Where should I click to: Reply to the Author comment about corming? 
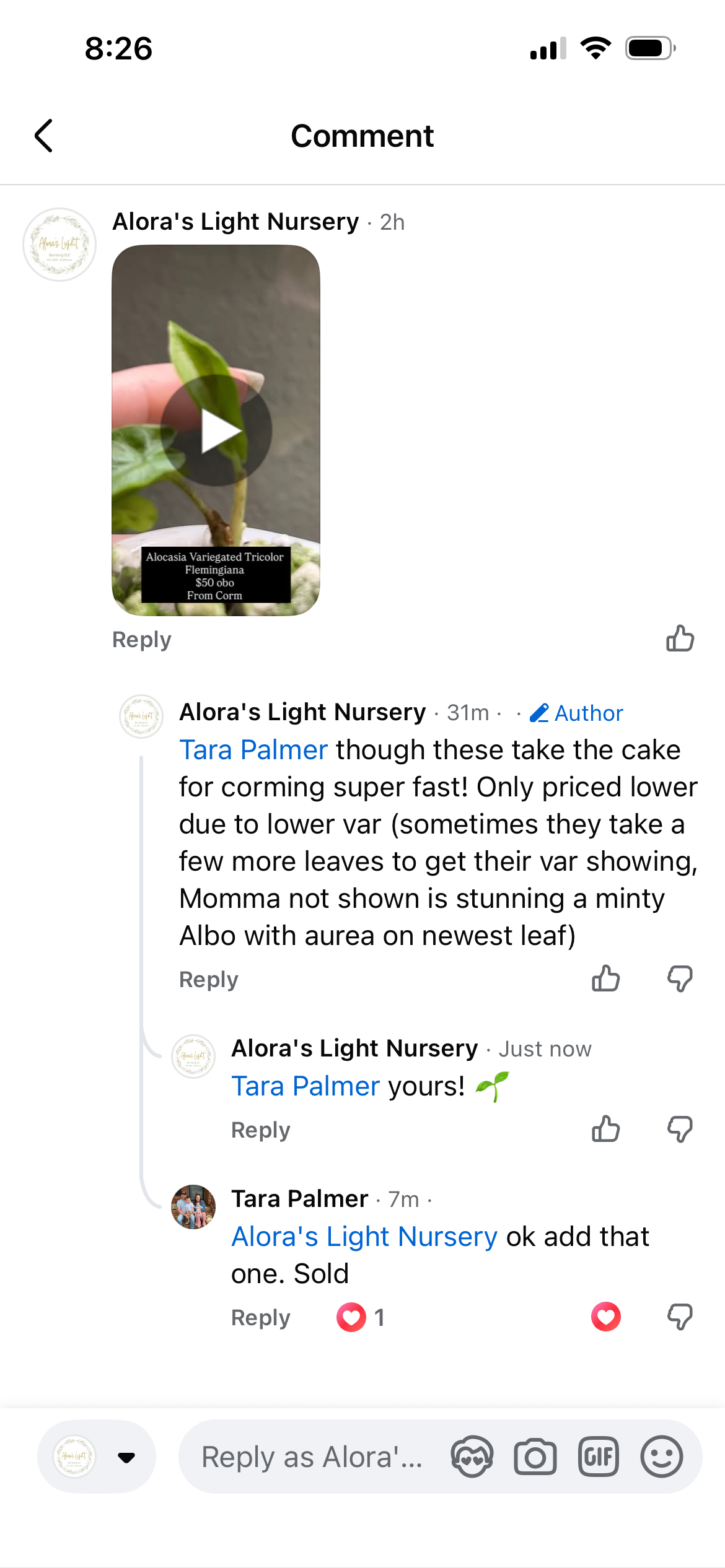[208, 980]
